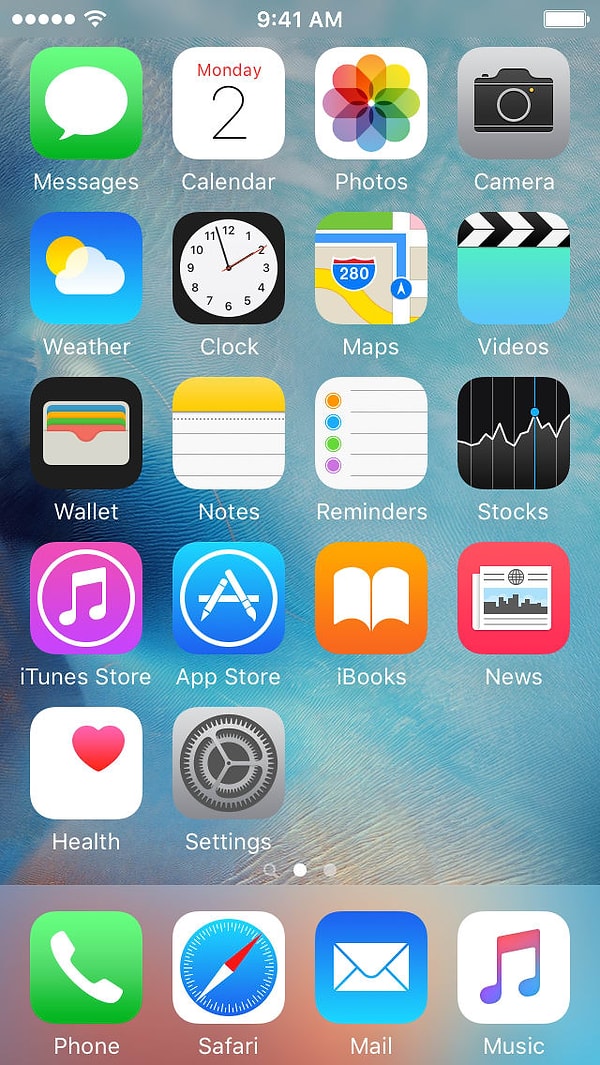The height and width of the screenshot is (1065, 600).
Task: Open the Videos app
Action: coord(514,268)
